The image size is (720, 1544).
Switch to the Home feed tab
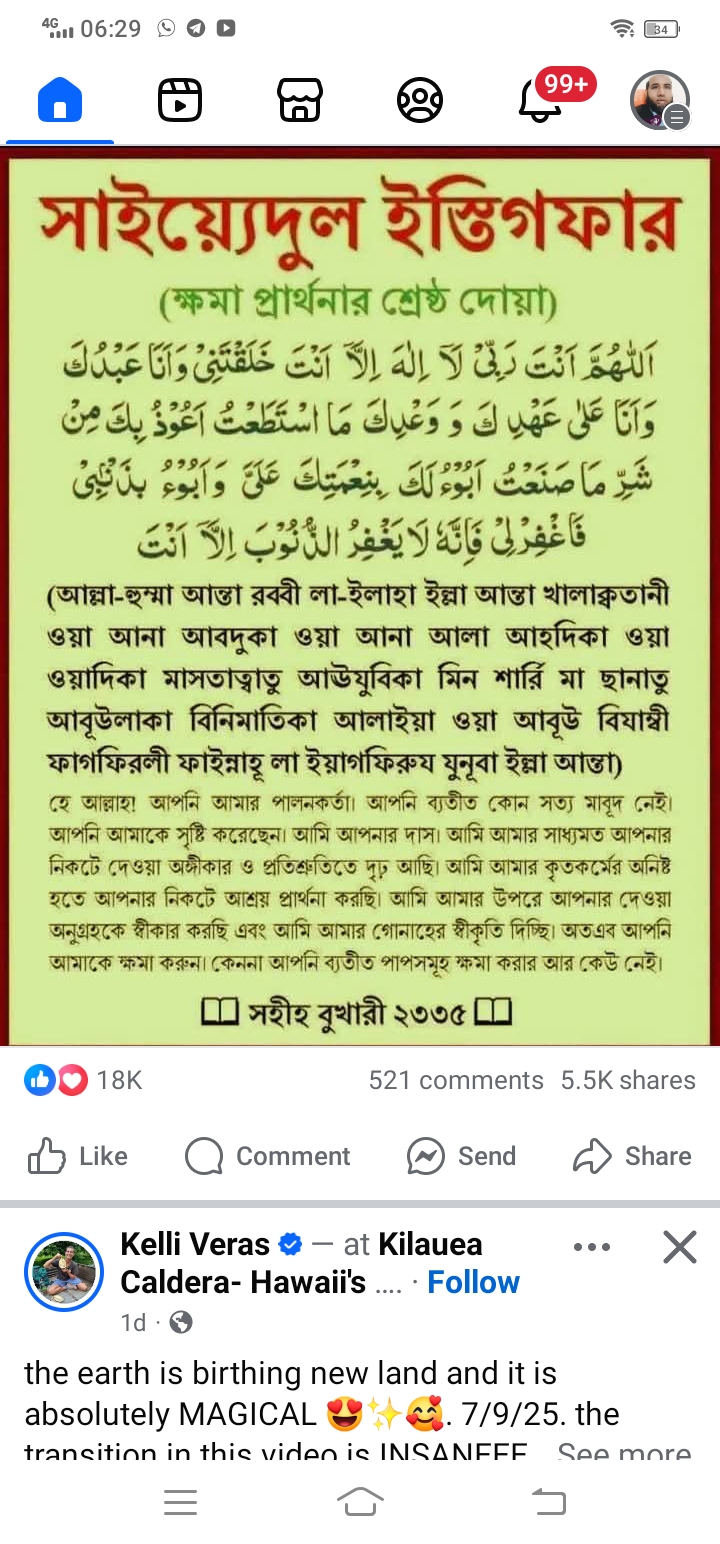[x=60, y=101]
